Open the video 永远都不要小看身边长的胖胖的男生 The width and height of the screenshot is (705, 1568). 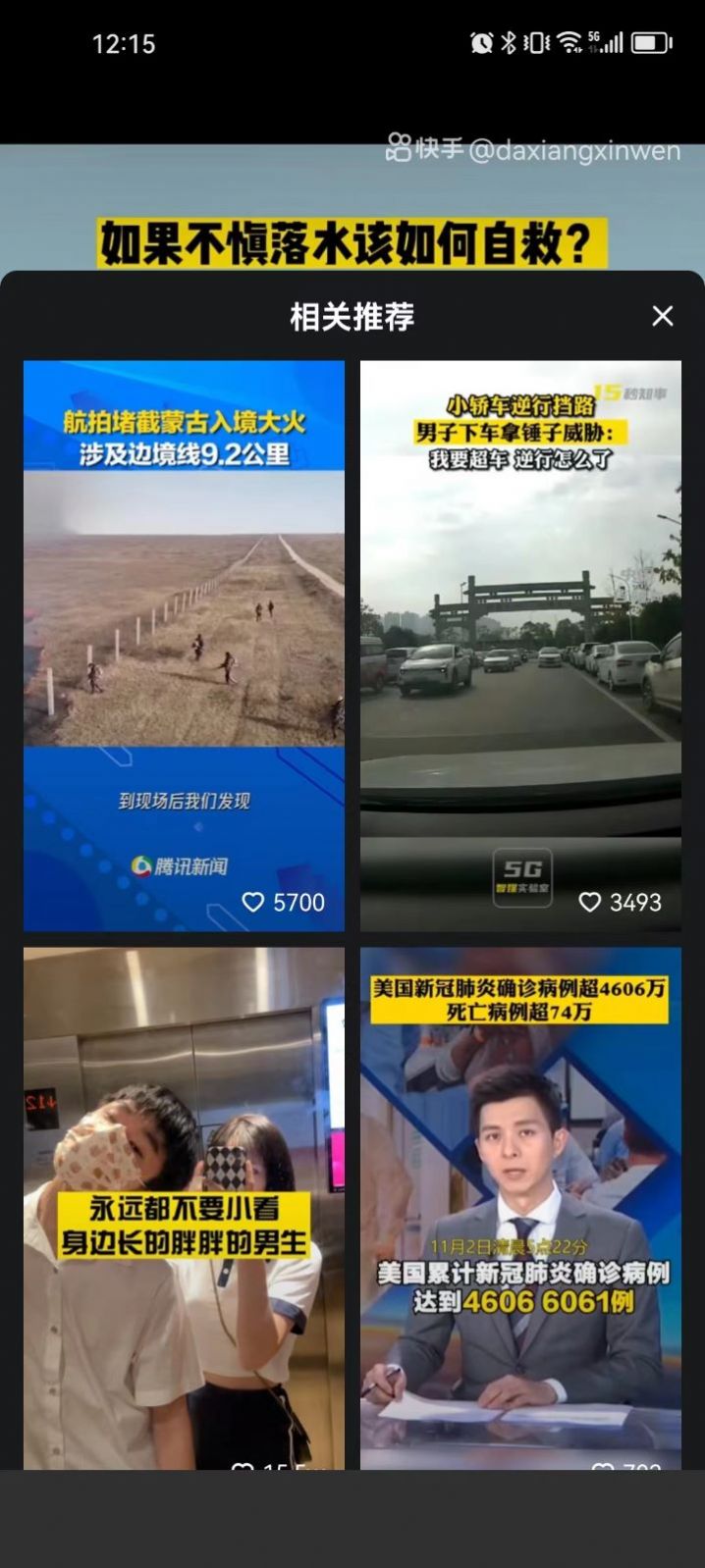(x=184, y=1207)
